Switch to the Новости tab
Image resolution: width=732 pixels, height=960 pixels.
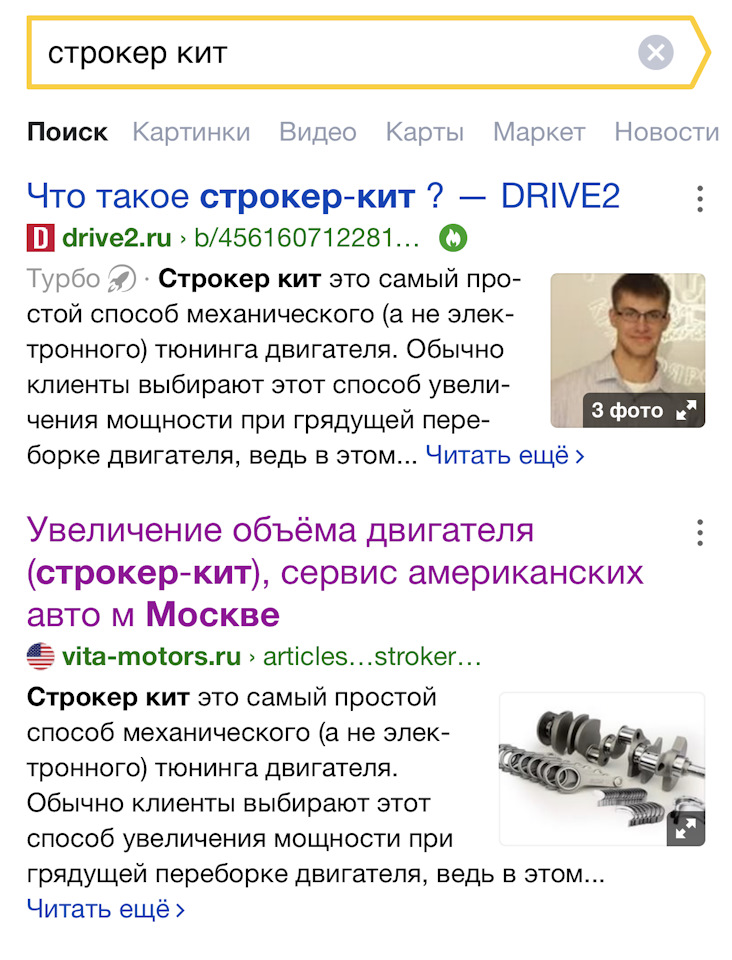pos(666,132)
